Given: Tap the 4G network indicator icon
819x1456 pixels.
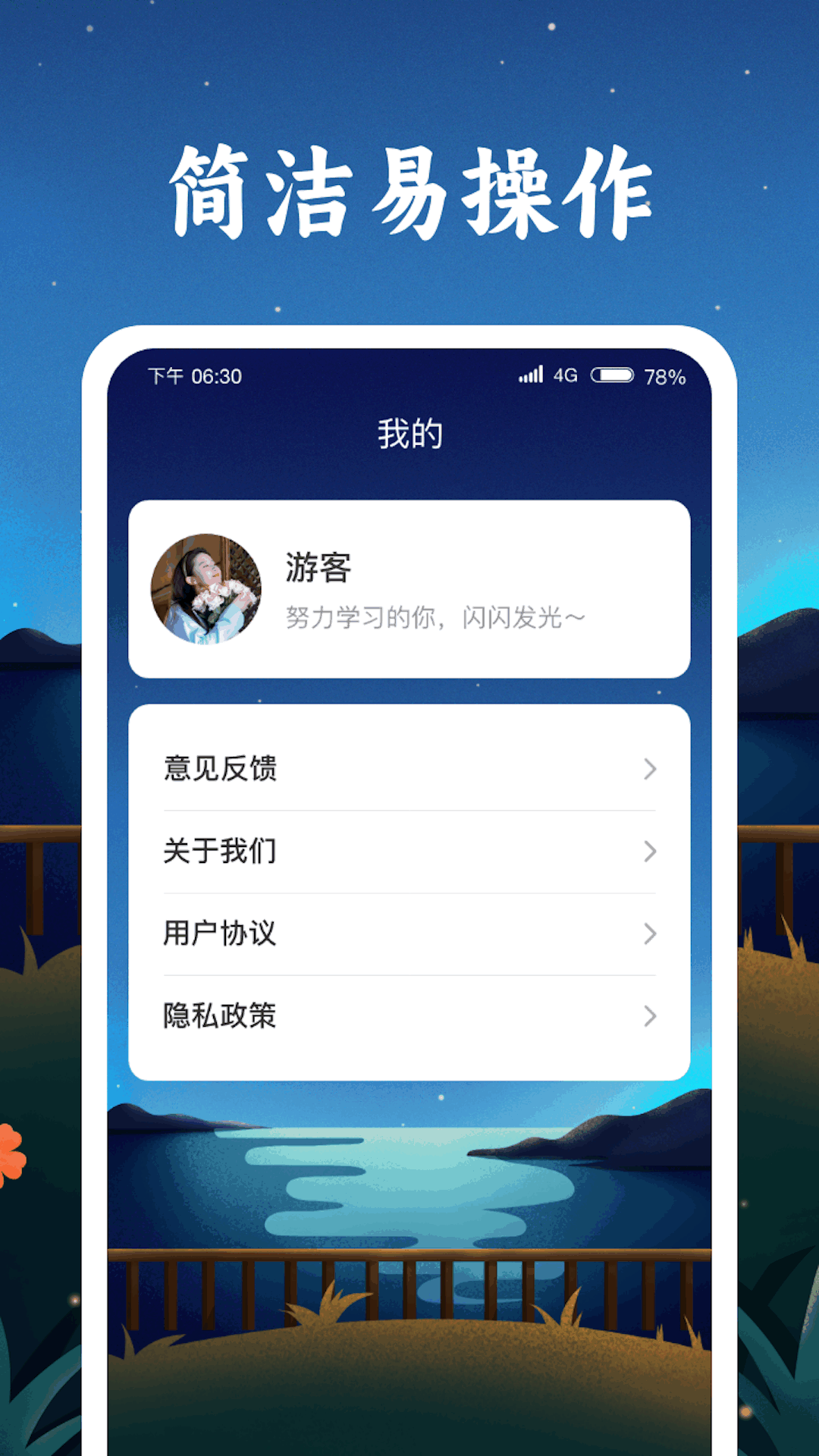Looking at the screenshot, I should click(x=566, y=373).
